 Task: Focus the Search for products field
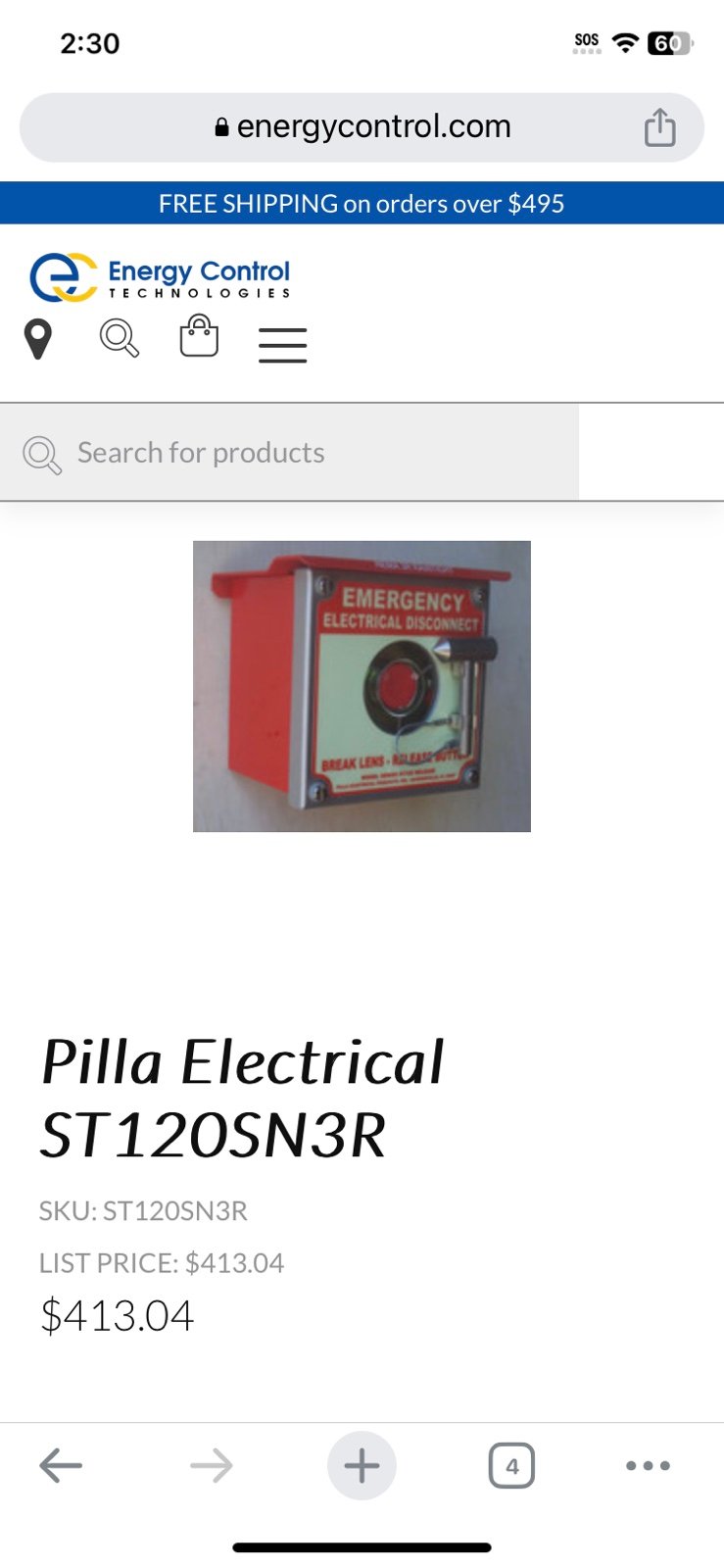[x=289, y=453]
